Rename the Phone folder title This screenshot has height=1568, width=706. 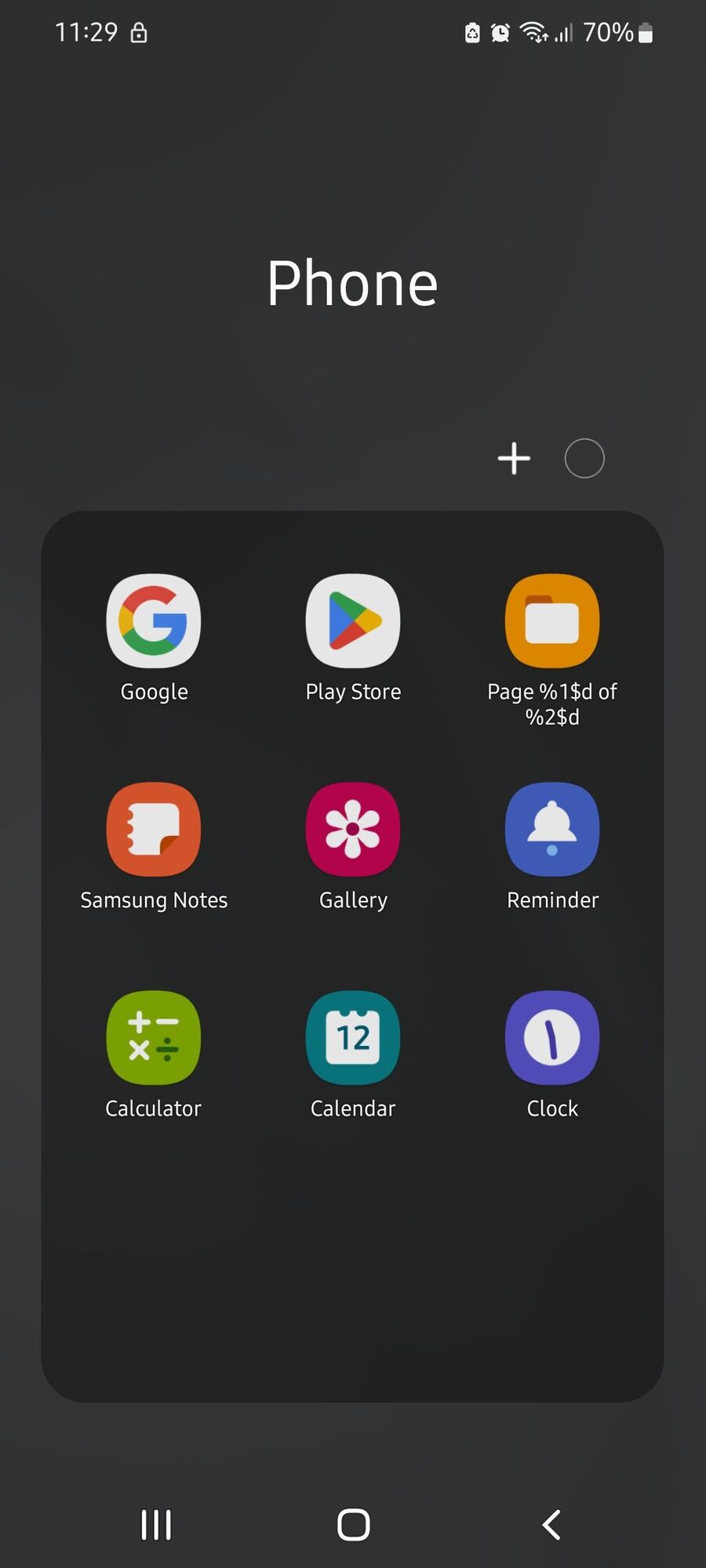[x=352, y=284]
